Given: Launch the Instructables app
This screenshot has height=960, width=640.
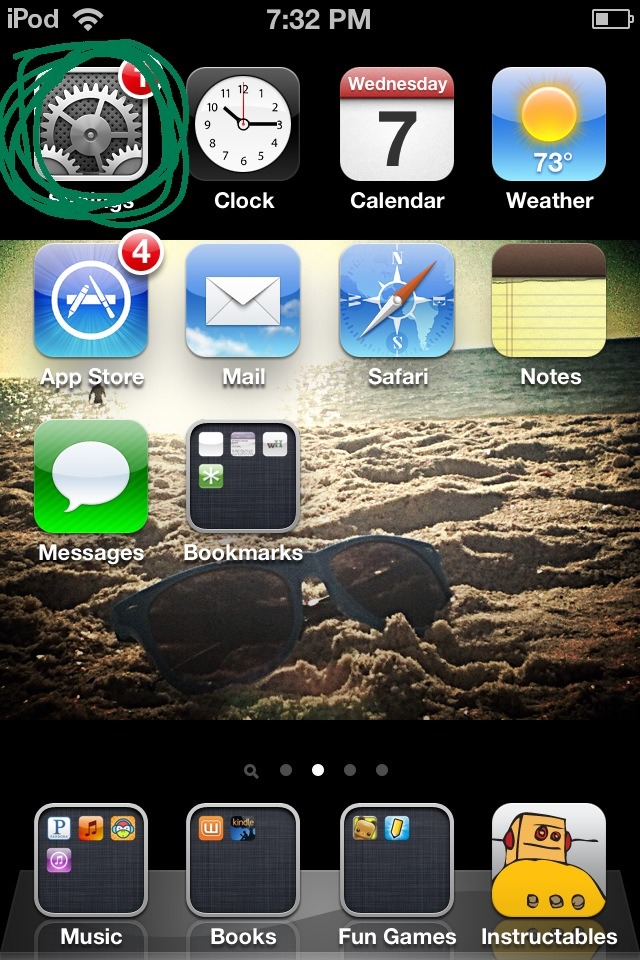Looking at the screenshot, I should [x=549, y=860].
